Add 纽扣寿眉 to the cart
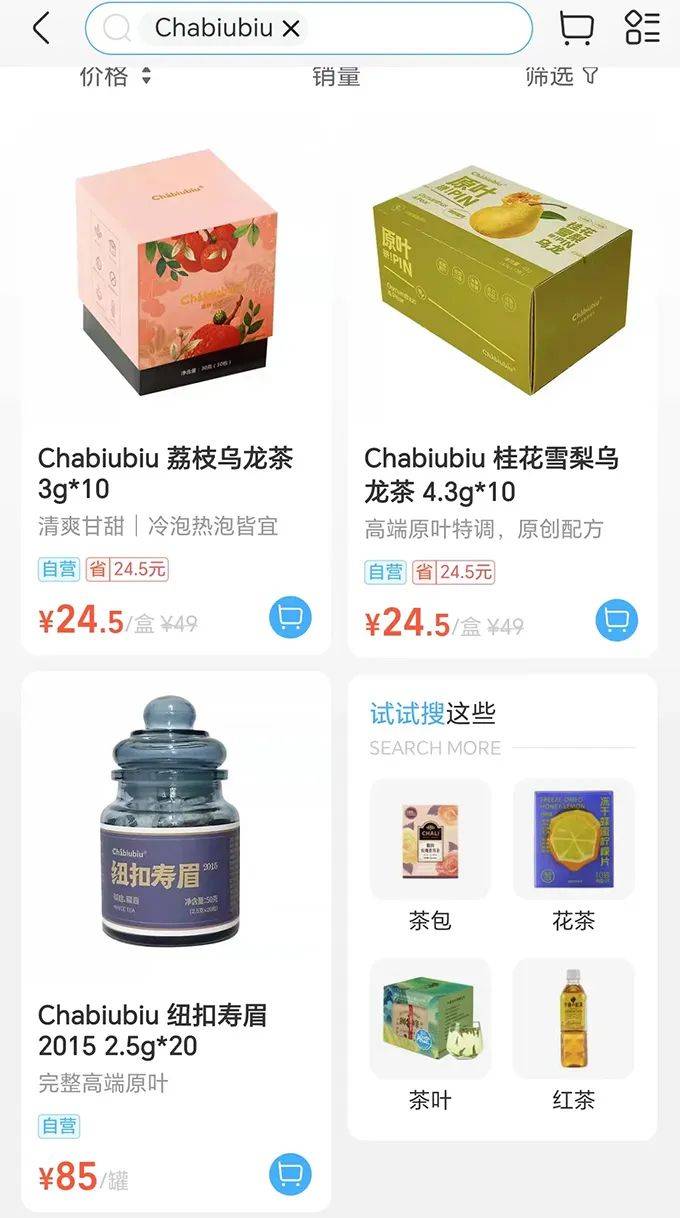 point(290,1174)
